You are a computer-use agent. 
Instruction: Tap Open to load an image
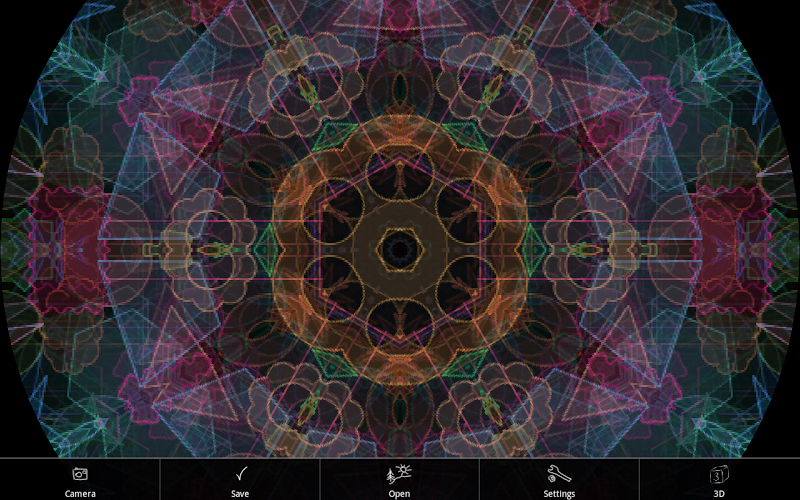point(399,479)
